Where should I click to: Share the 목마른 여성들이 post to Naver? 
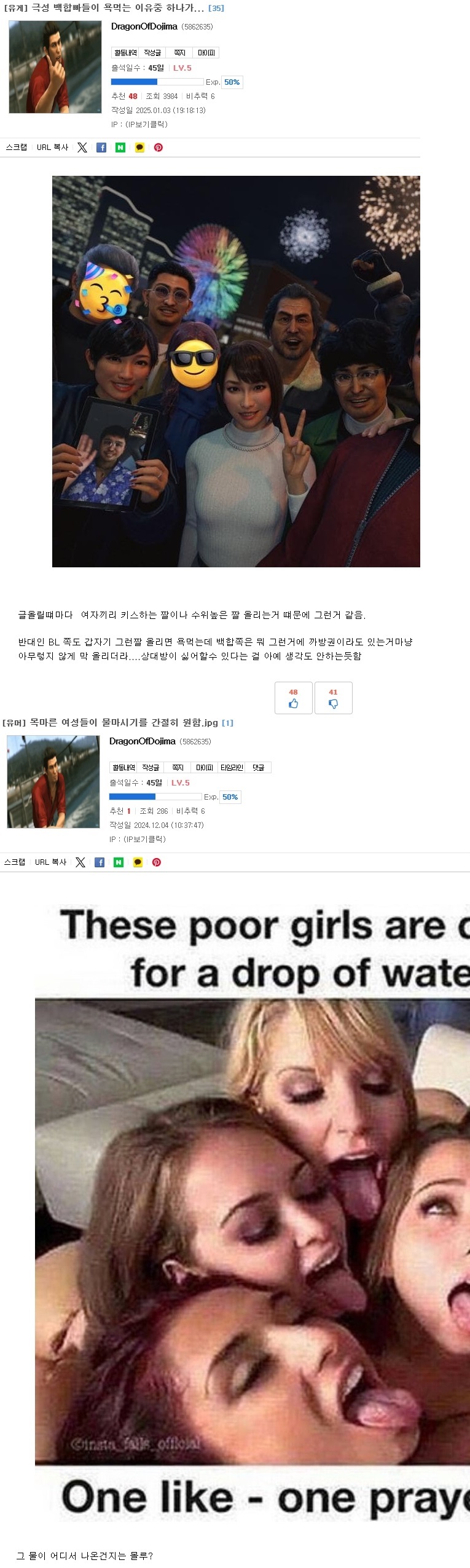pos(119,862)
